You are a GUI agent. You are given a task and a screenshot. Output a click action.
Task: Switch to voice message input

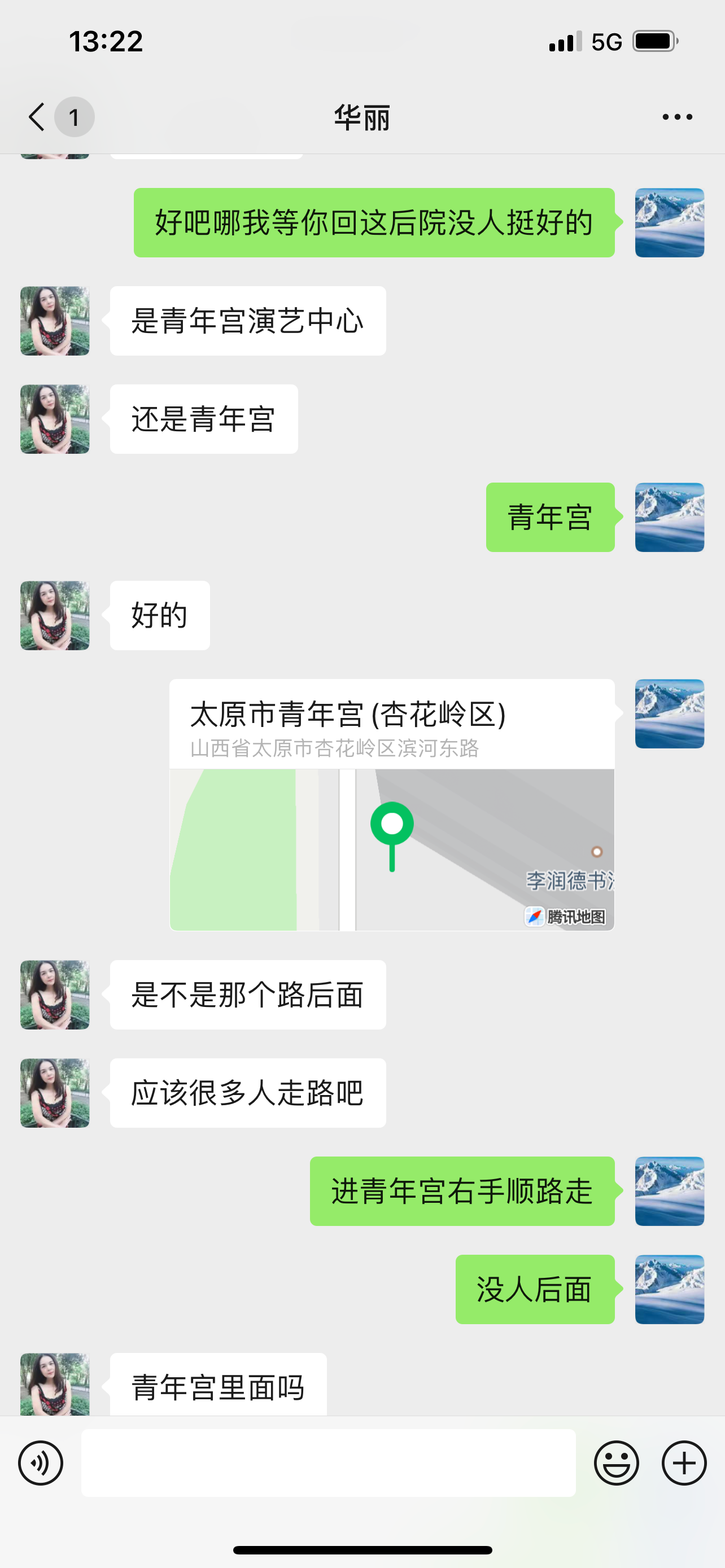click(x=40, y=1462)
